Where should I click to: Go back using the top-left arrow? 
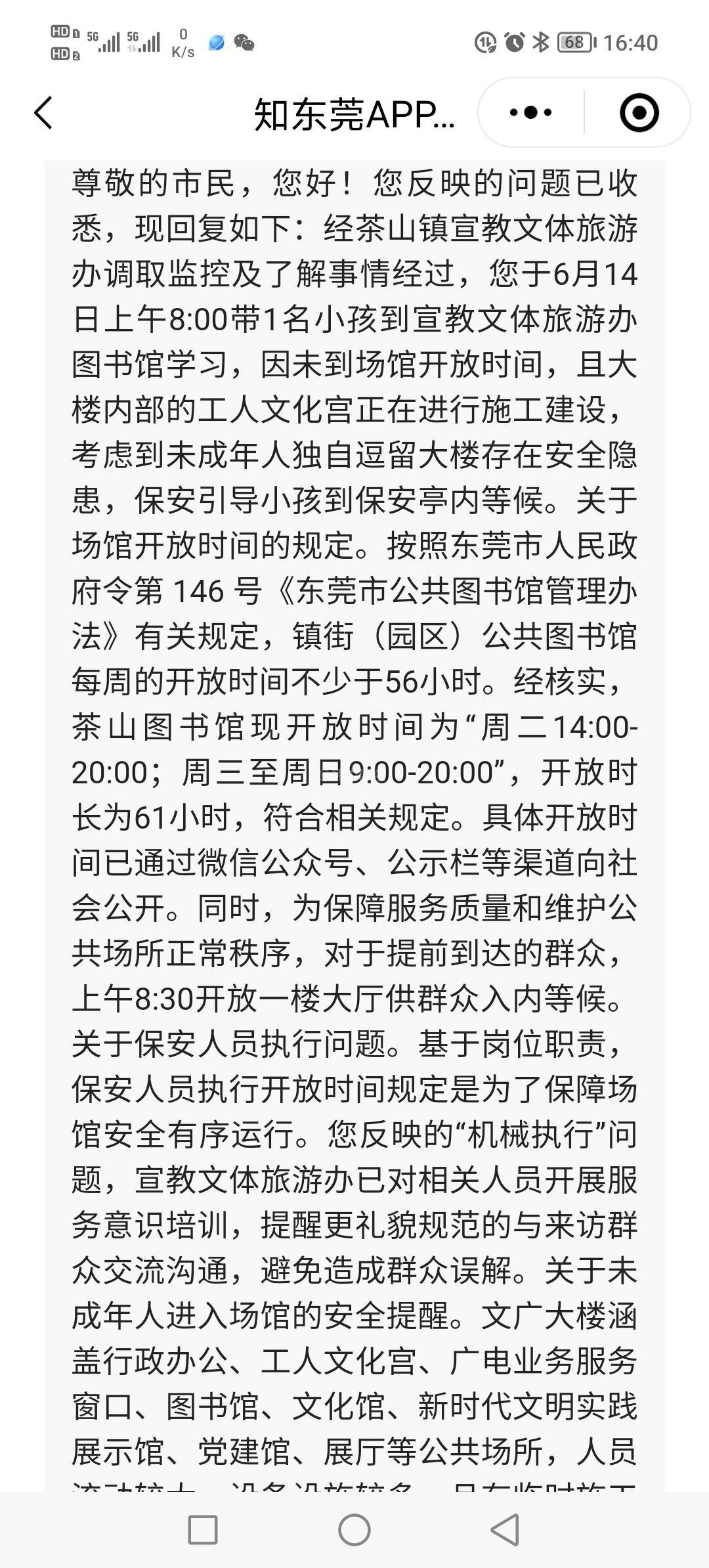pos(43,113)
